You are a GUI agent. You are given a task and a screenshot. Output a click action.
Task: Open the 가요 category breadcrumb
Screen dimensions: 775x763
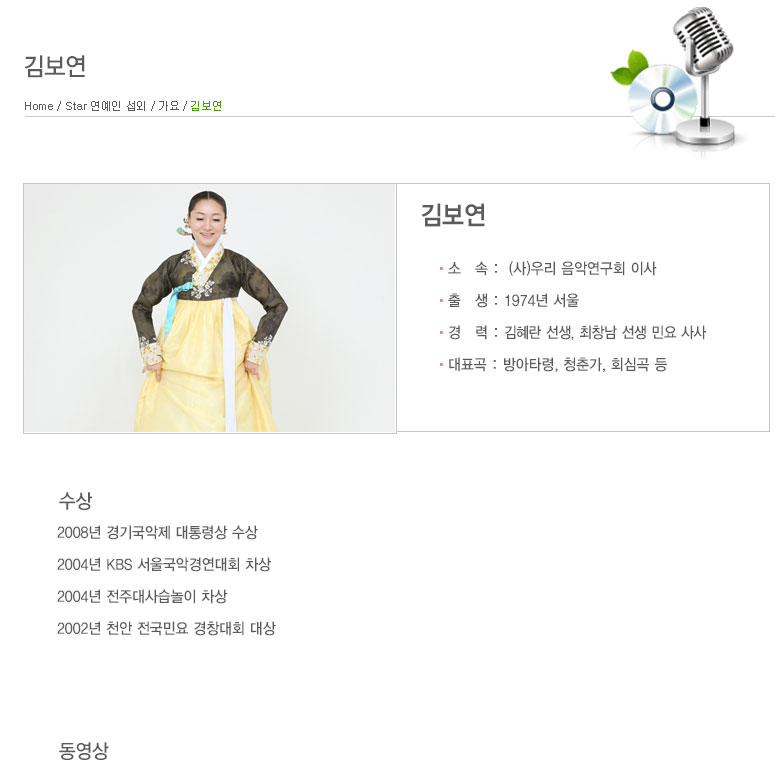pyautogui.click(x=168, y=106)
